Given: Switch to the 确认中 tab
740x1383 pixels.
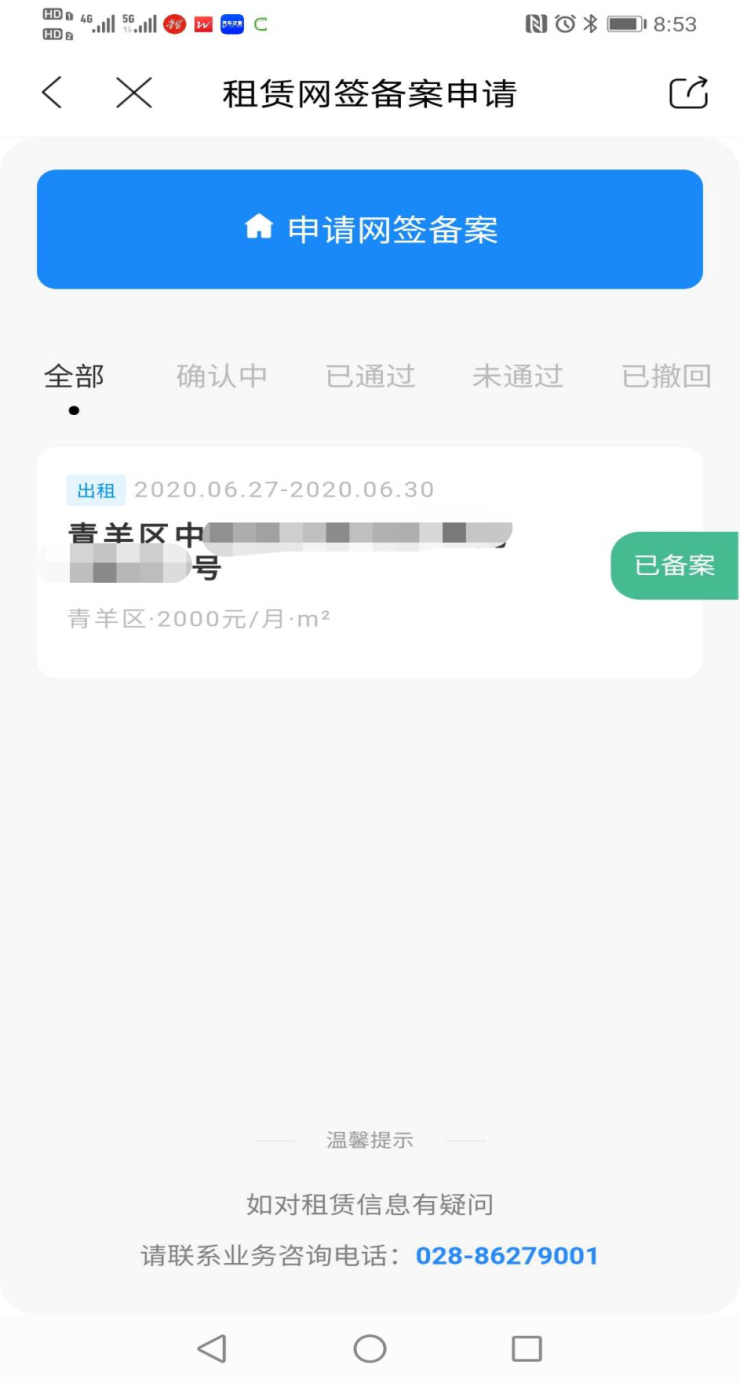Looking at the screenshot, I should [x=222, y=377].
